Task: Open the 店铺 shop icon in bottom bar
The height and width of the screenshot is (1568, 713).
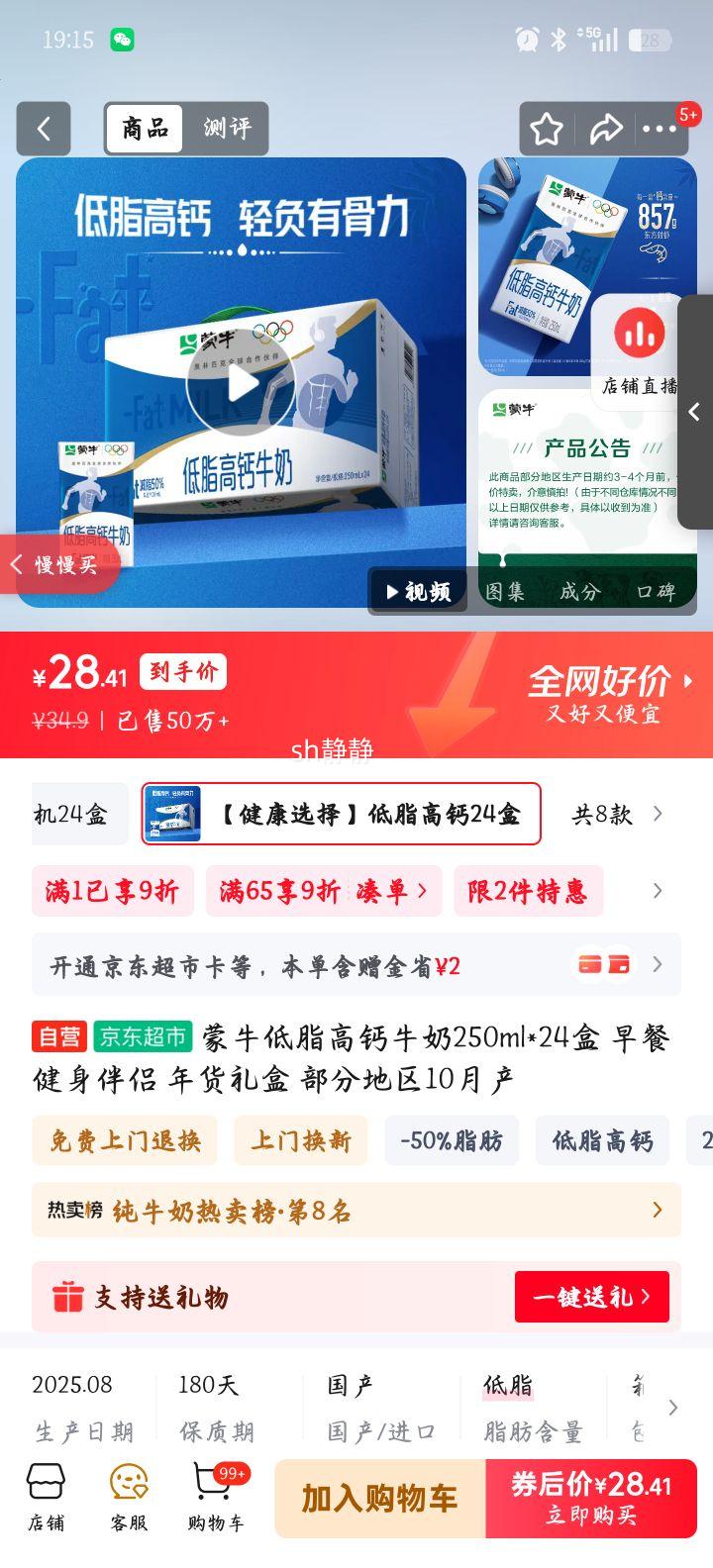Action: click(x=45, y=1500)
